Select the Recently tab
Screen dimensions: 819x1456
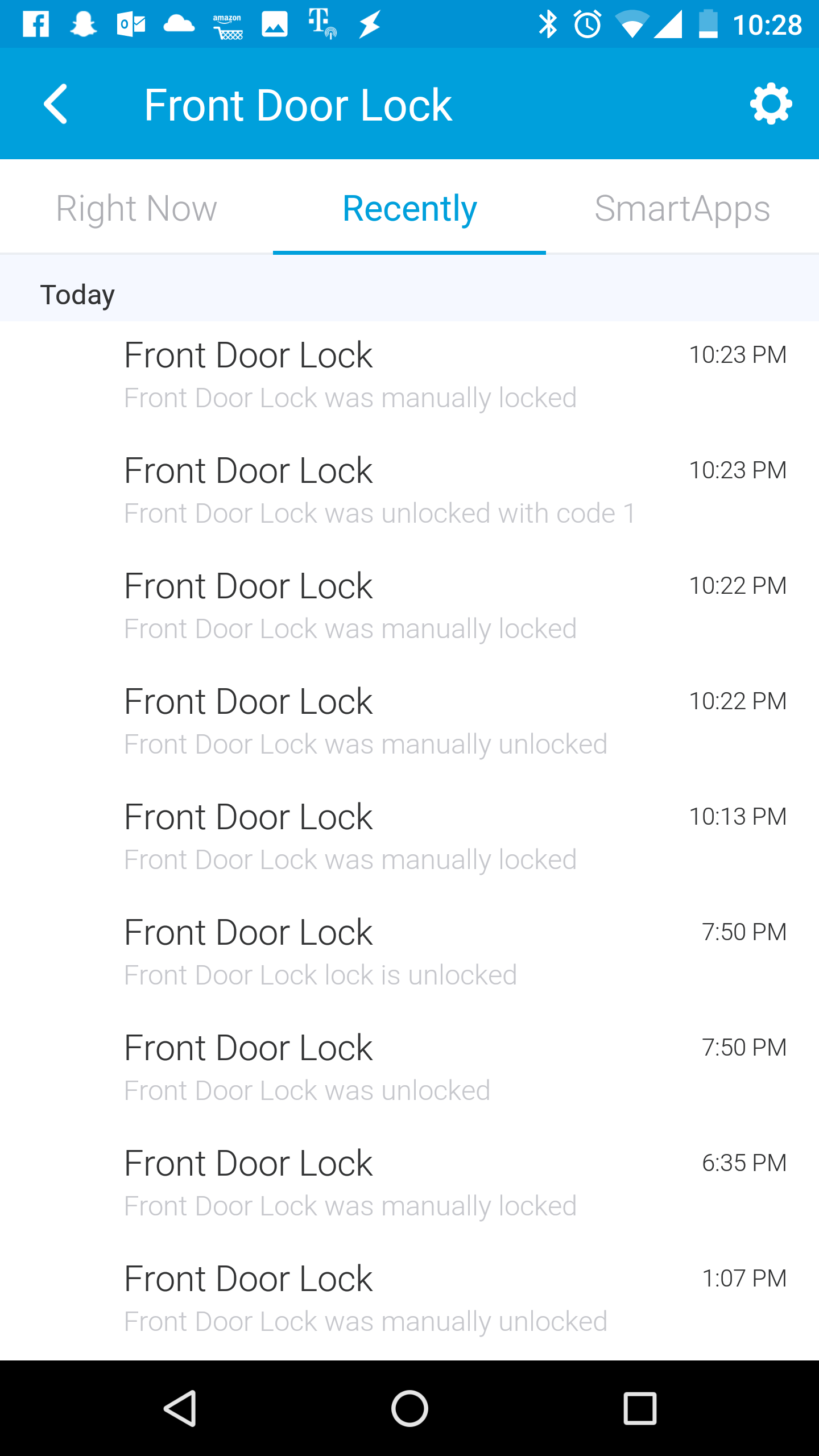pos(409,208)
